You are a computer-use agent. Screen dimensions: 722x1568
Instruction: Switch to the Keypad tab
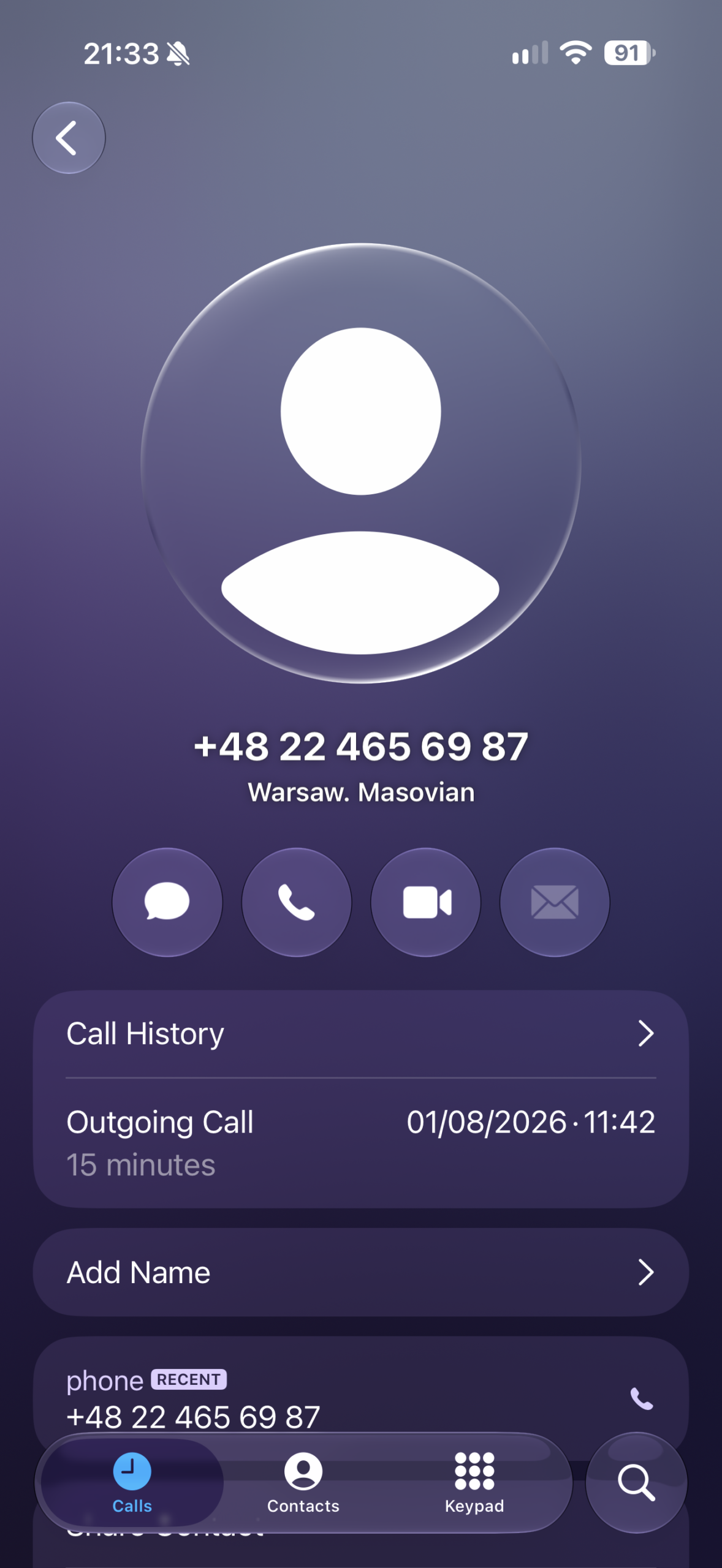474,1483
